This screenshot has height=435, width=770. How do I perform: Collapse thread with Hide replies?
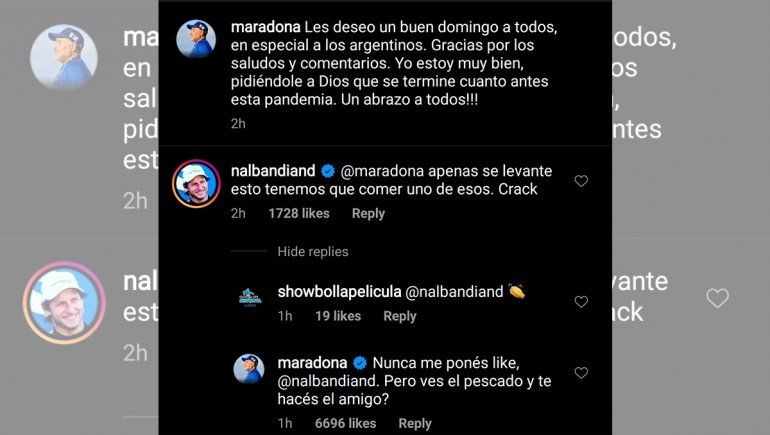point(313,251)
